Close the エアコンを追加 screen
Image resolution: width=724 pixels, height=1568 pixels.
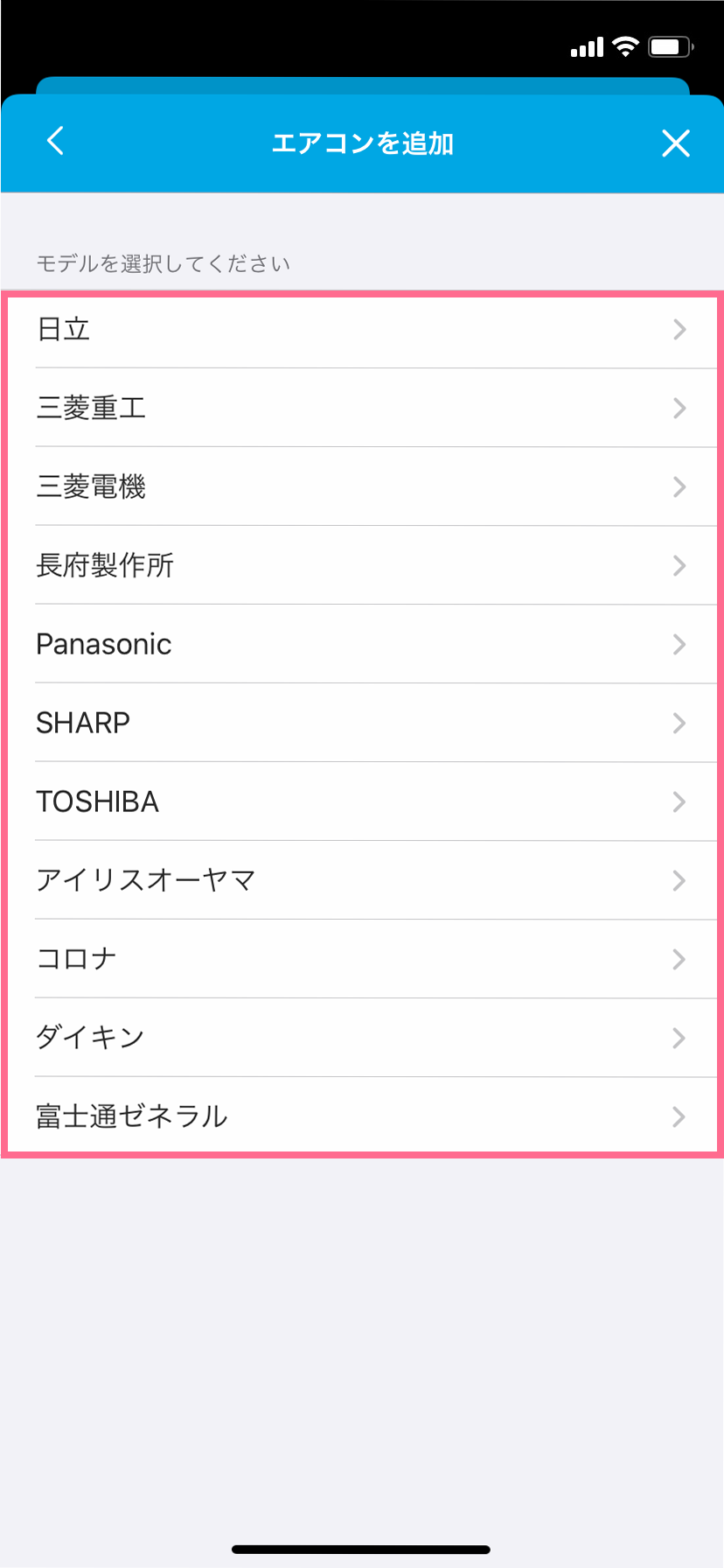676,143
